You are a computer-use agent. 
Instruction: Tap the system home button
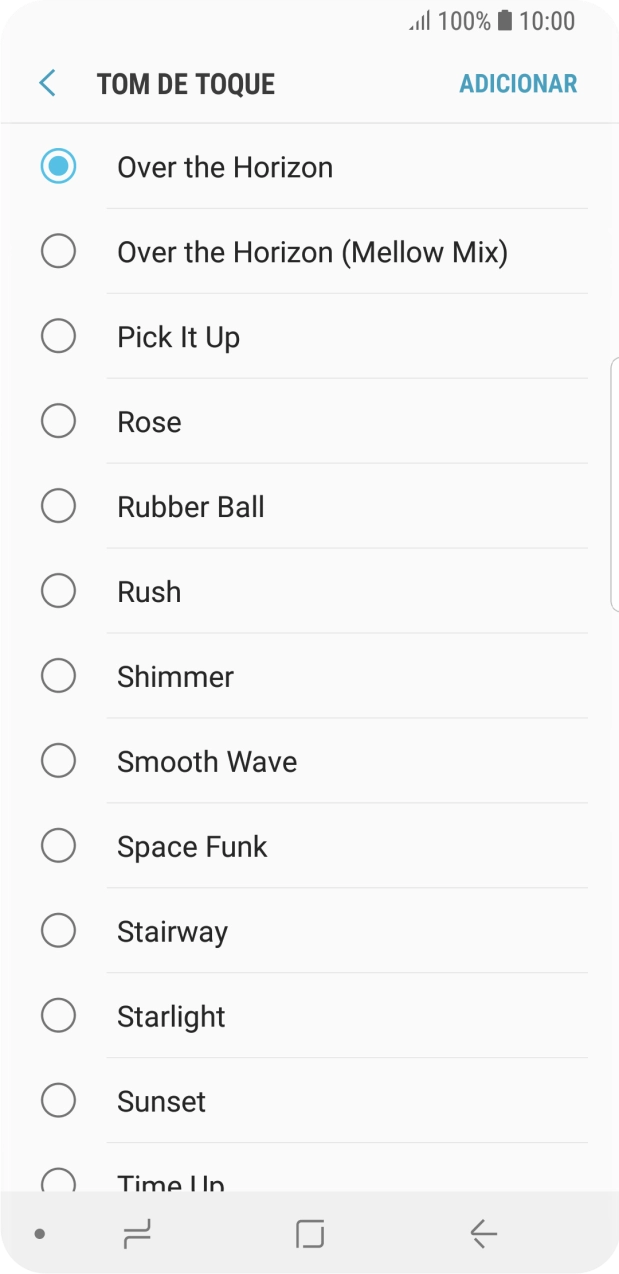pyautogui.click(x=310, y=1234)
